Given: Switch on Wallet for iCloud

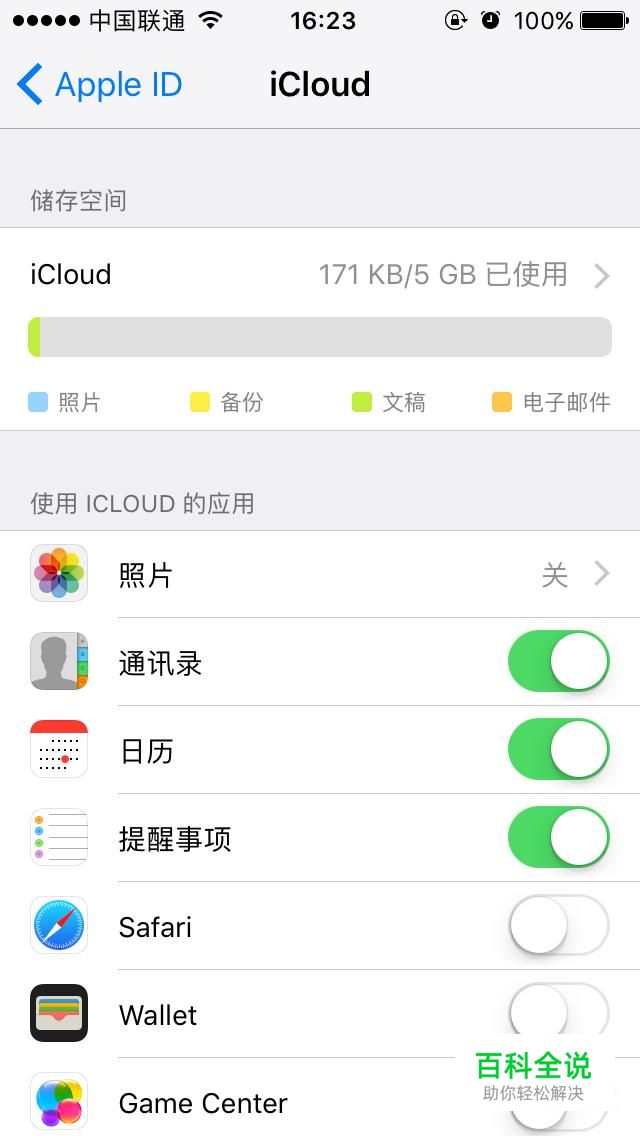Looking at the screenshot, I should (558, 1014).
